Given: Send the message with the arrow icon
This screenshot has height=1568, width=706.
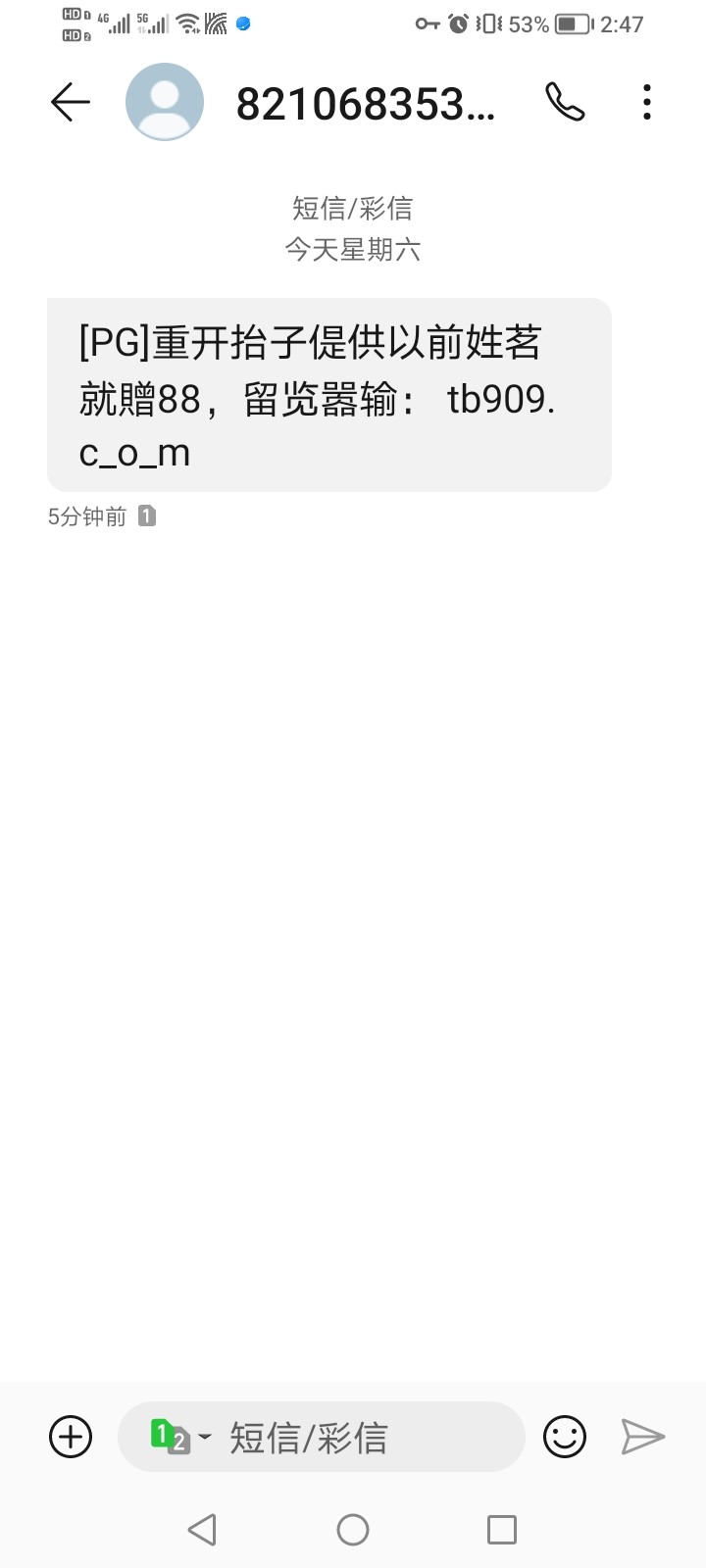Looking at the screenshot, I should click(643, 1438).
